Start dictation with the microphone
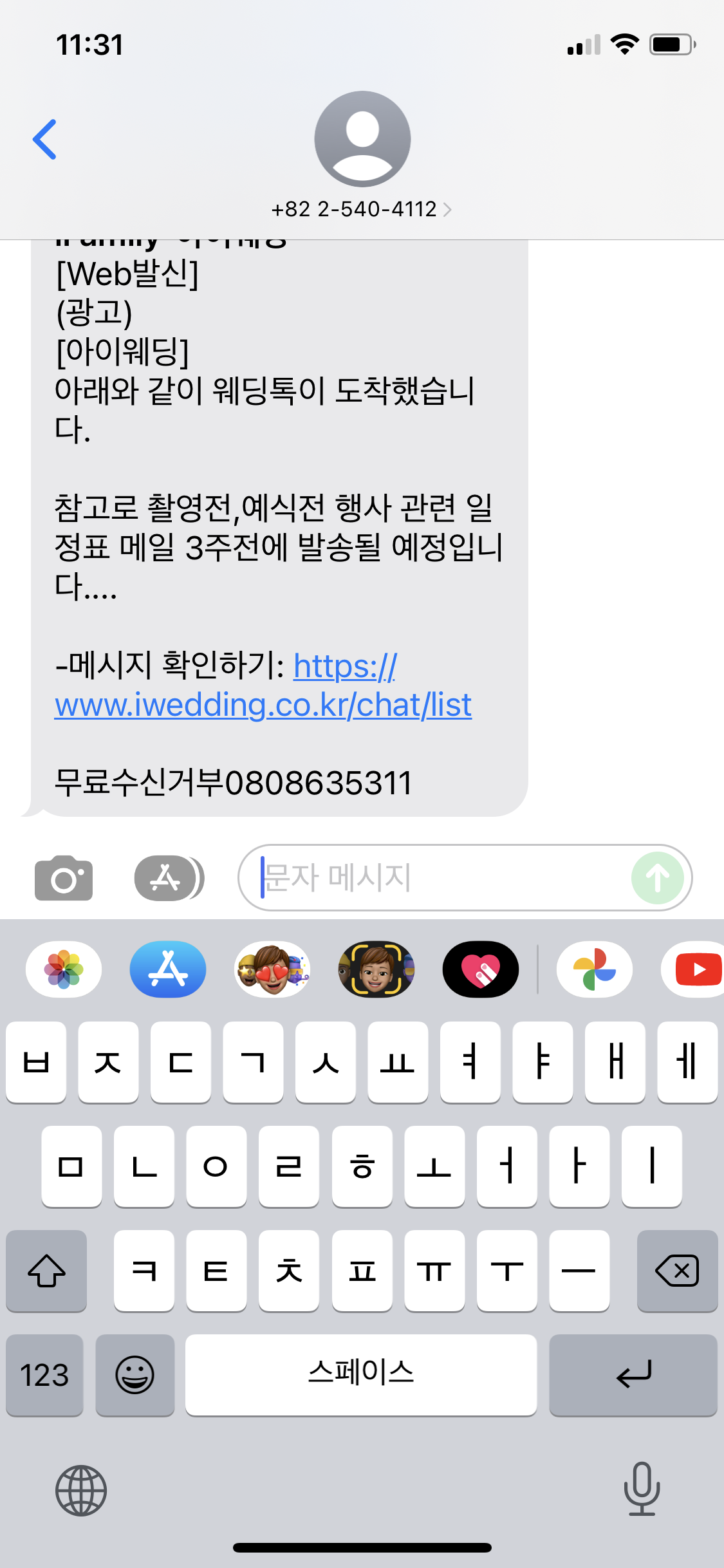The image size is (724, 1568). (642, 1489)
